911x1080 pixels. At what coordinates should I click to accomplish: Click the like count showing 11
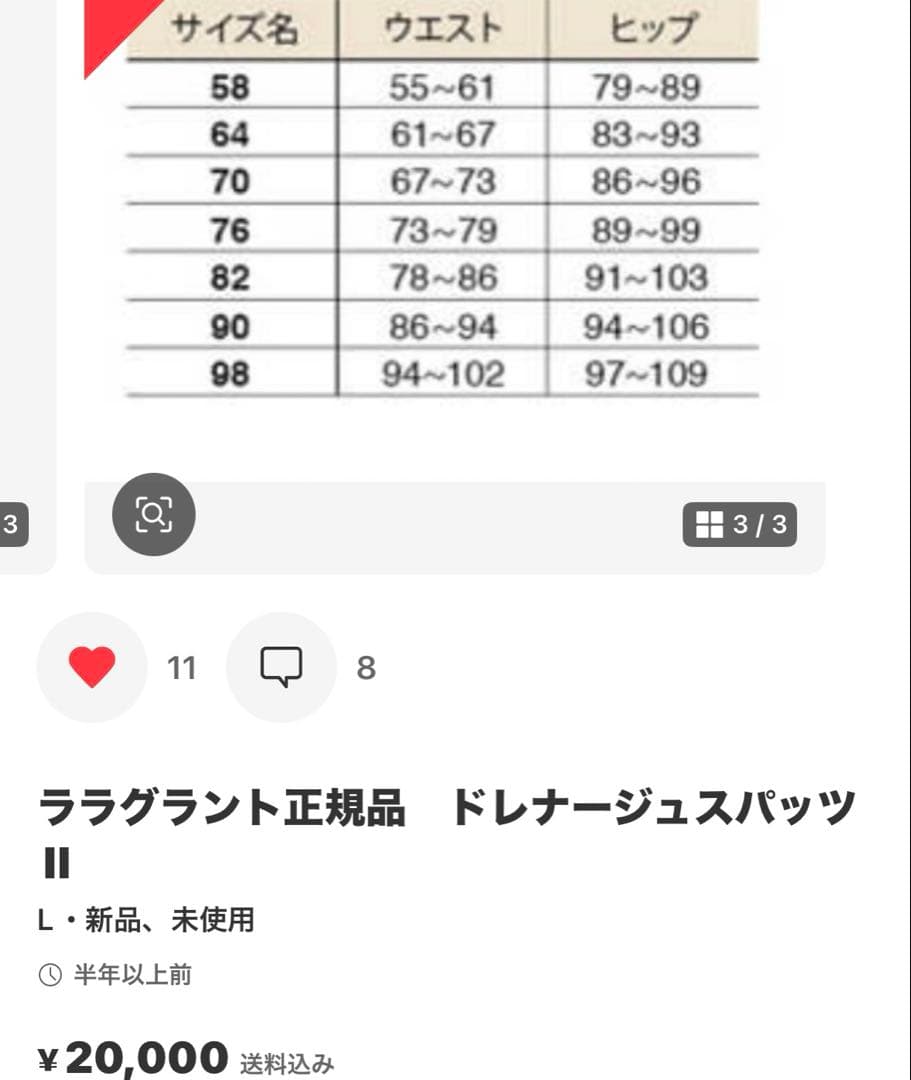point(182,667)
